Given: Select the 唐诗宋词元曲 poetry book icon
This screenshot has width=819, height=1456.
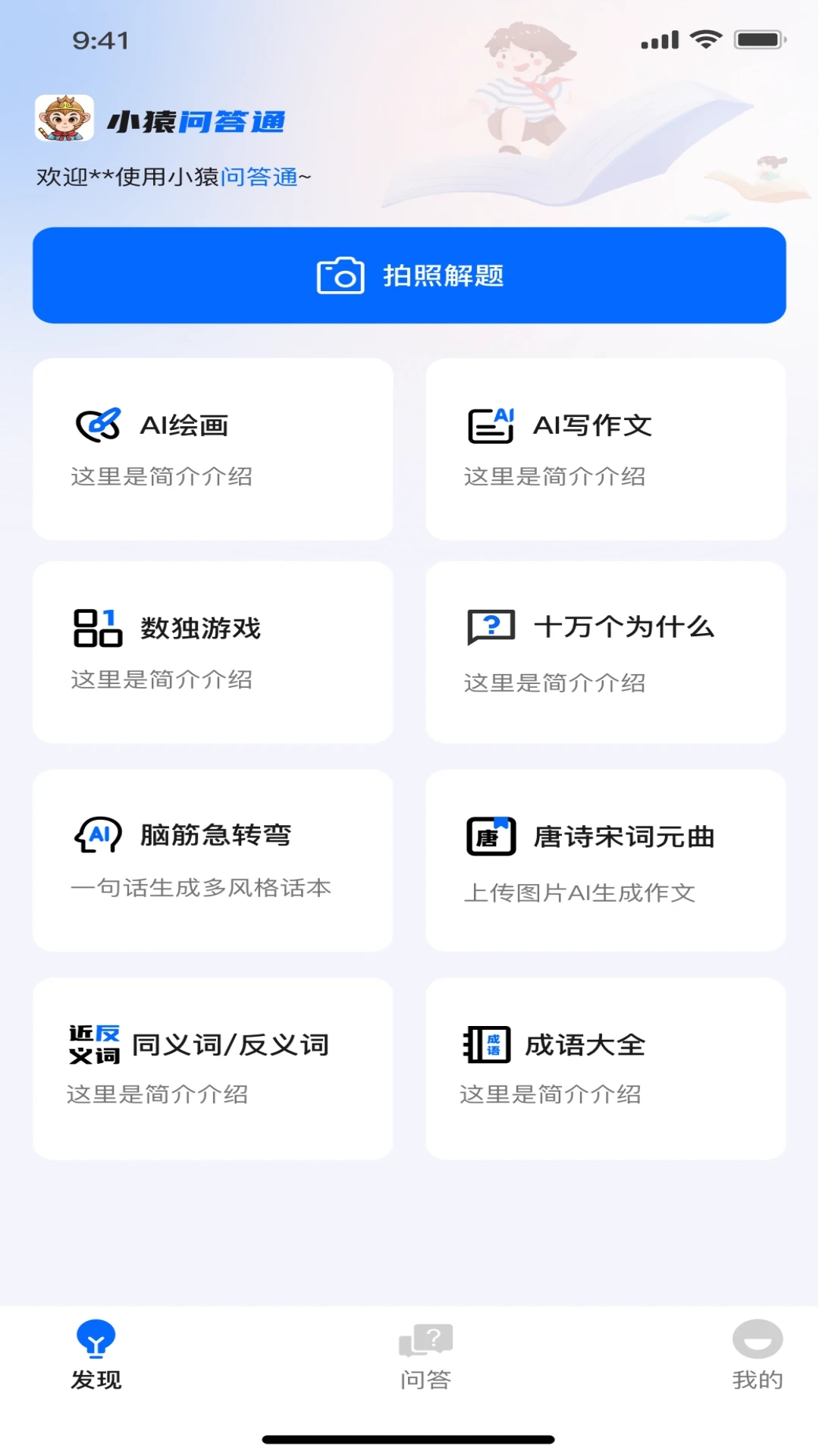Looking at the screenshot, I should tap(490, 835).
